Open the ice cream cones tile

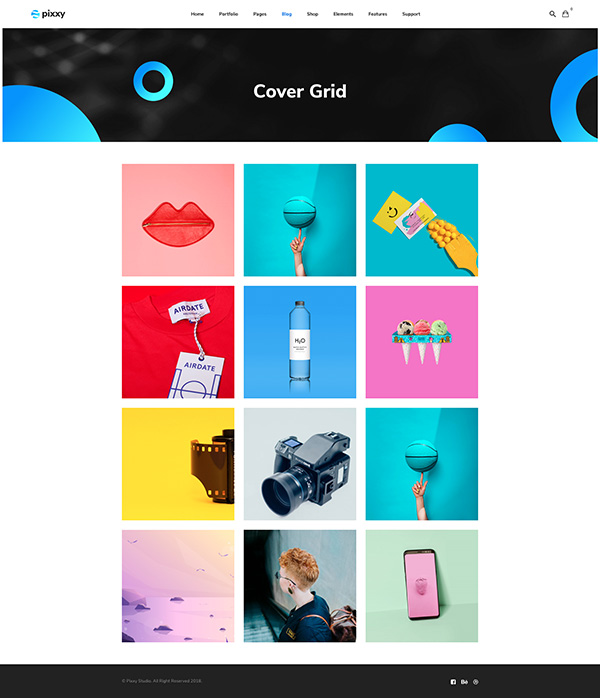(x=421, y=342)
